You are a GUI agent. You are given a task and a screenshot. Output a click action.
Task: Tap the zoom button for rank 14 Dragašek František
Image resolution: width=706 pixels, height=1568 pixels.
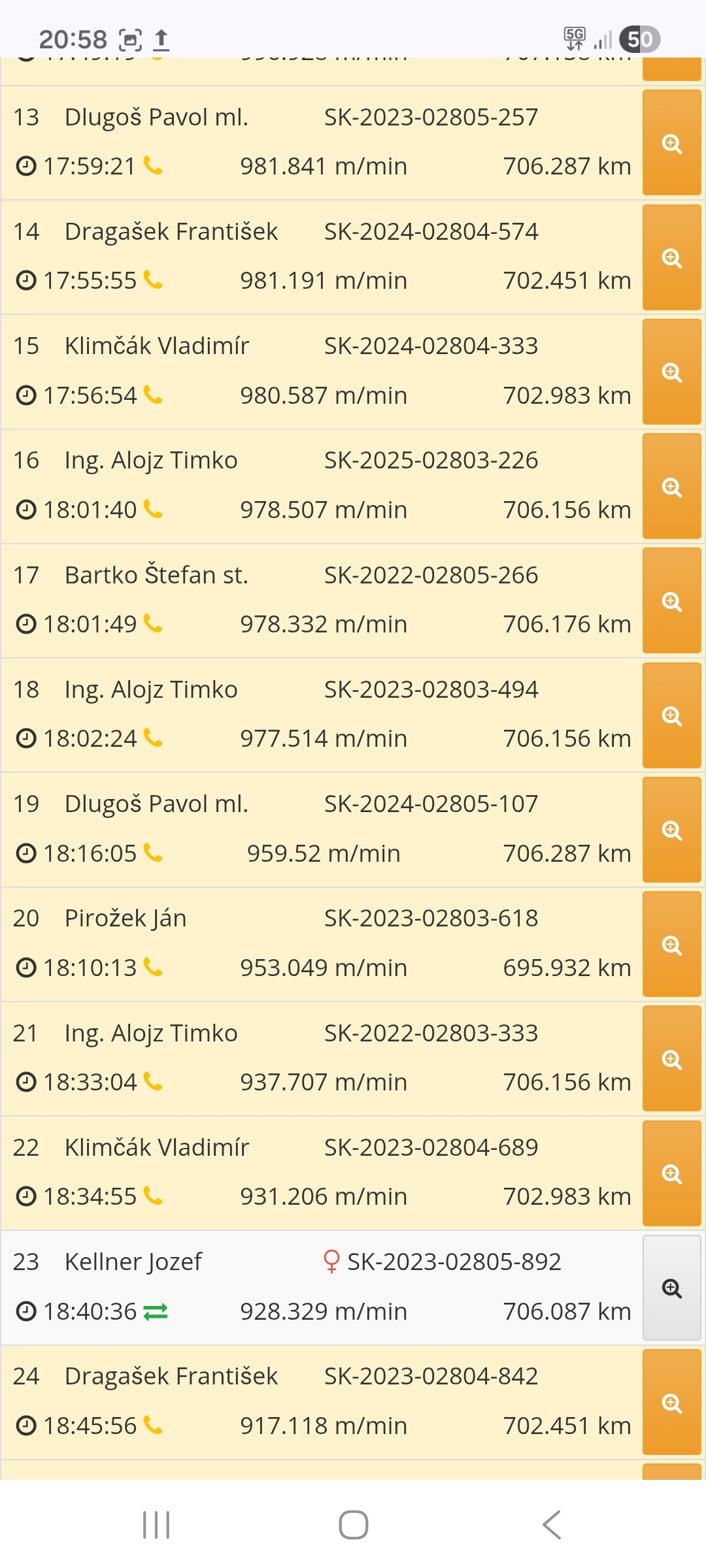click(x=672, y=257)
